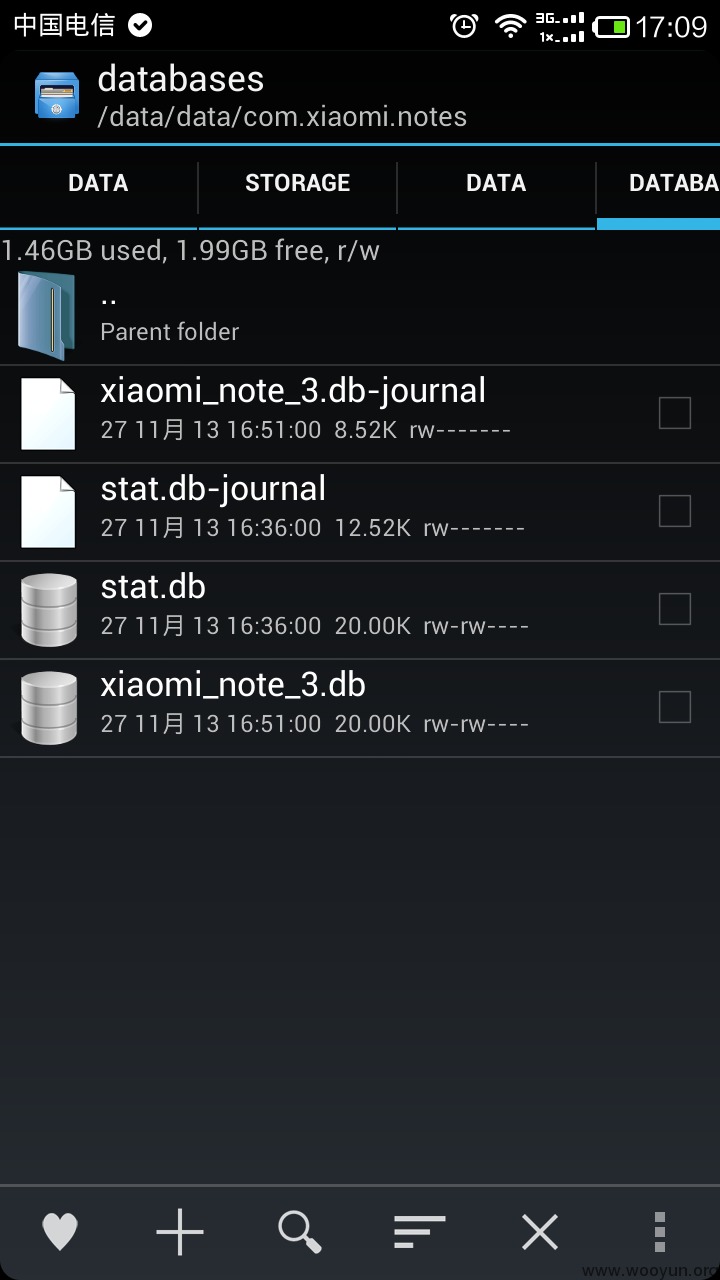Open the overflow menu in bottom toolbar

point(659,1232)
